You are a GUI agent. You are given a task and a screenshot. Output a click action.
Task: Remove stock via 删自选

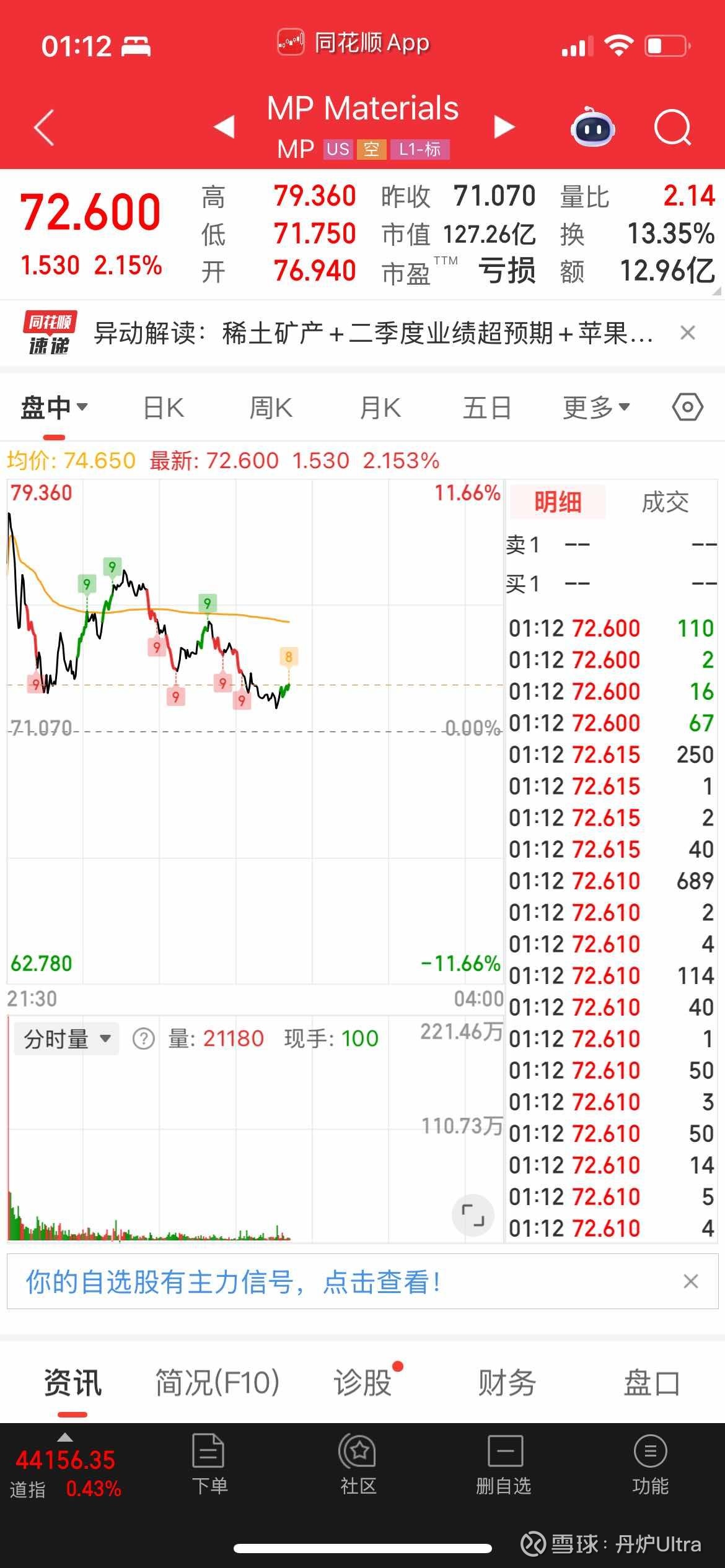[504, 1465]
